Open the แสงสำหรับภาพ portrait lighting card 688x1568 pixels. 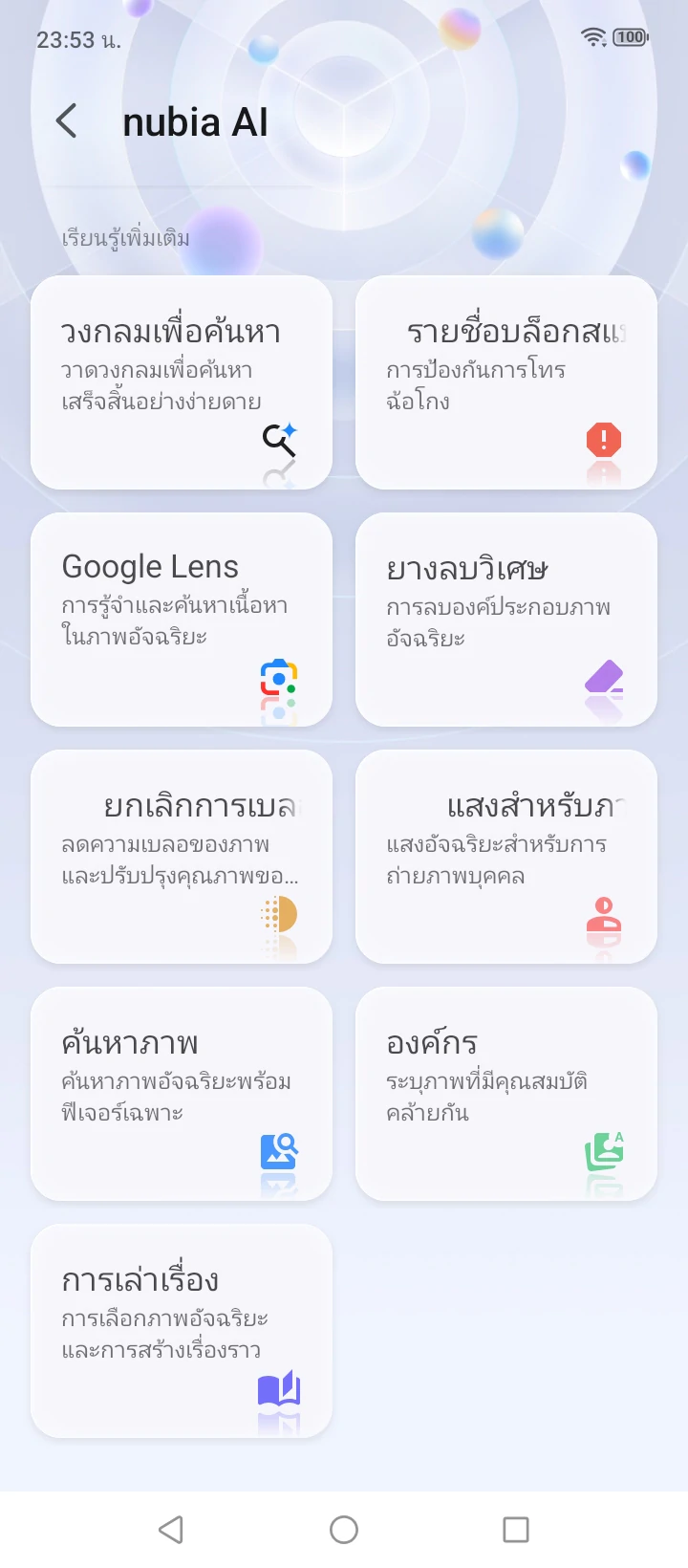coord(506,857)
